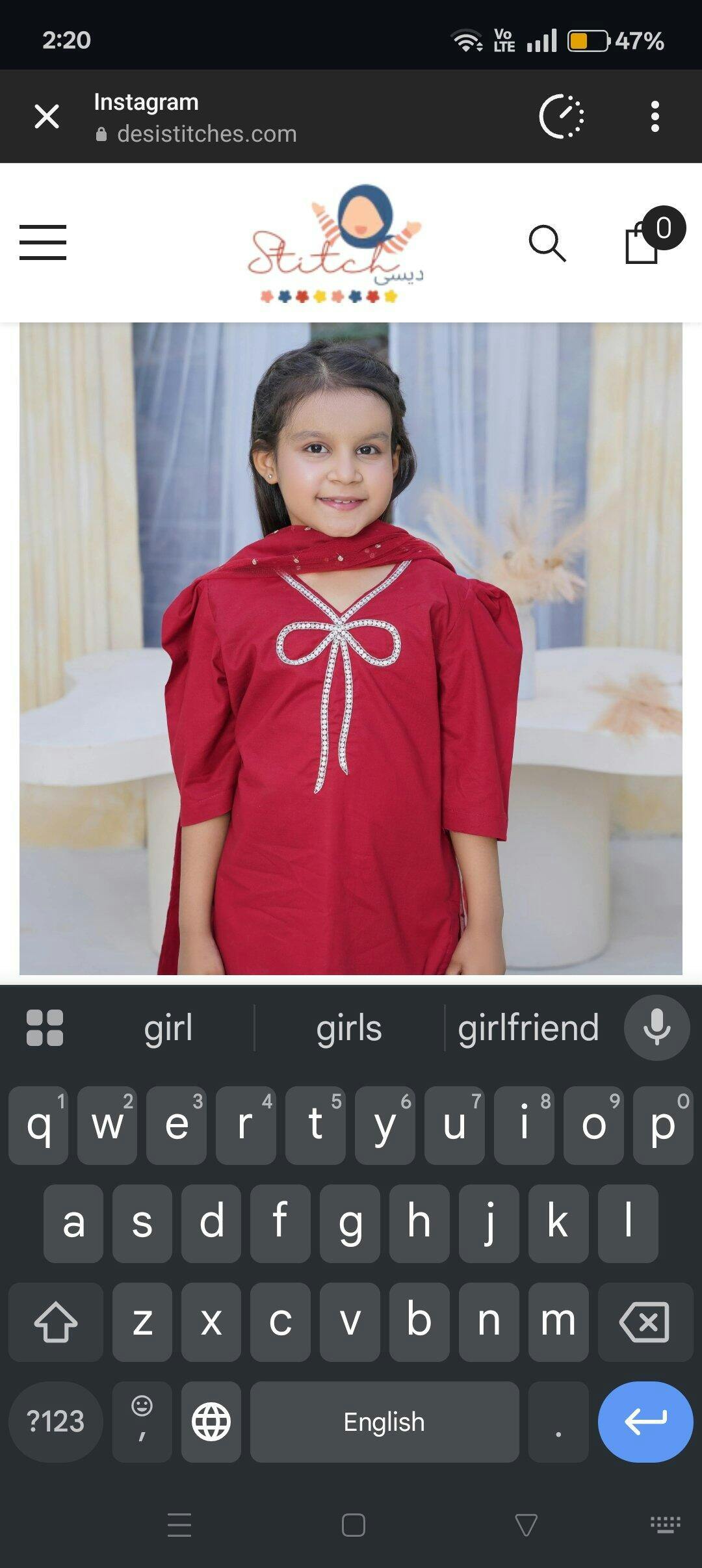Screen dimensions: 702x1568
Task: Close the in-app browser tab
Action: coord(47,116)
